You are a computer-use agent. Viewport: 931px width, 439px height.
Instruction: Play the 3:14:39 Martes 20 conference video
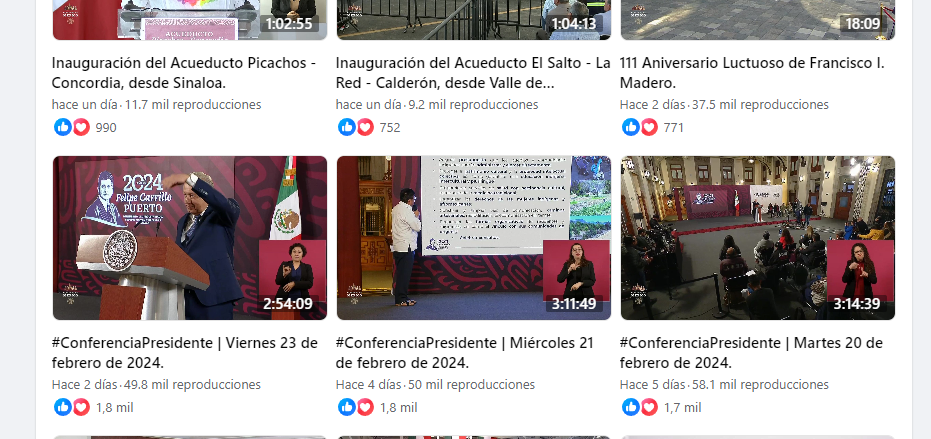point(757,237)
